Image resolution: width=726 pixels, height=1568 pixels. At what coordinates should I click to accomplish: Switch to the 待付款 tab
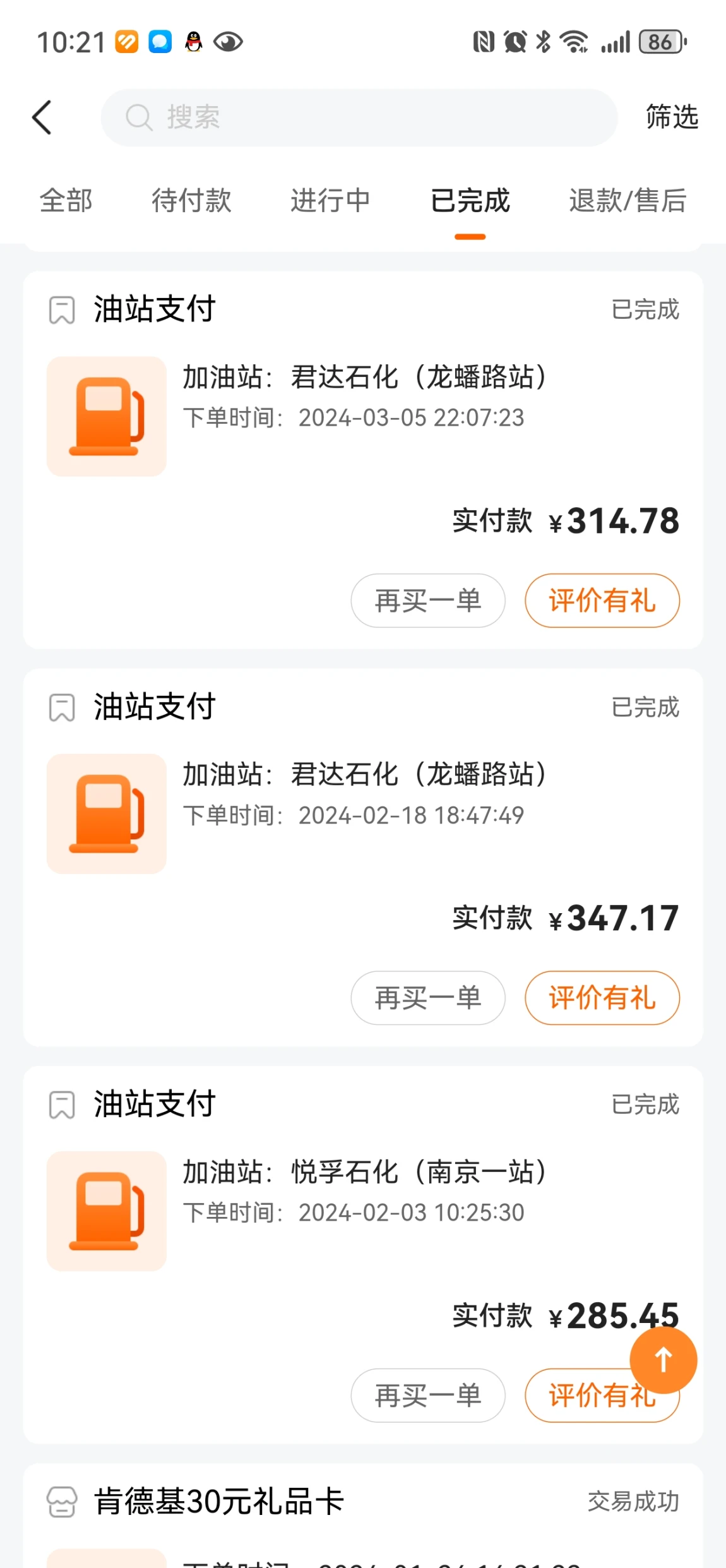pyautogui.click(x=191, y=201)
